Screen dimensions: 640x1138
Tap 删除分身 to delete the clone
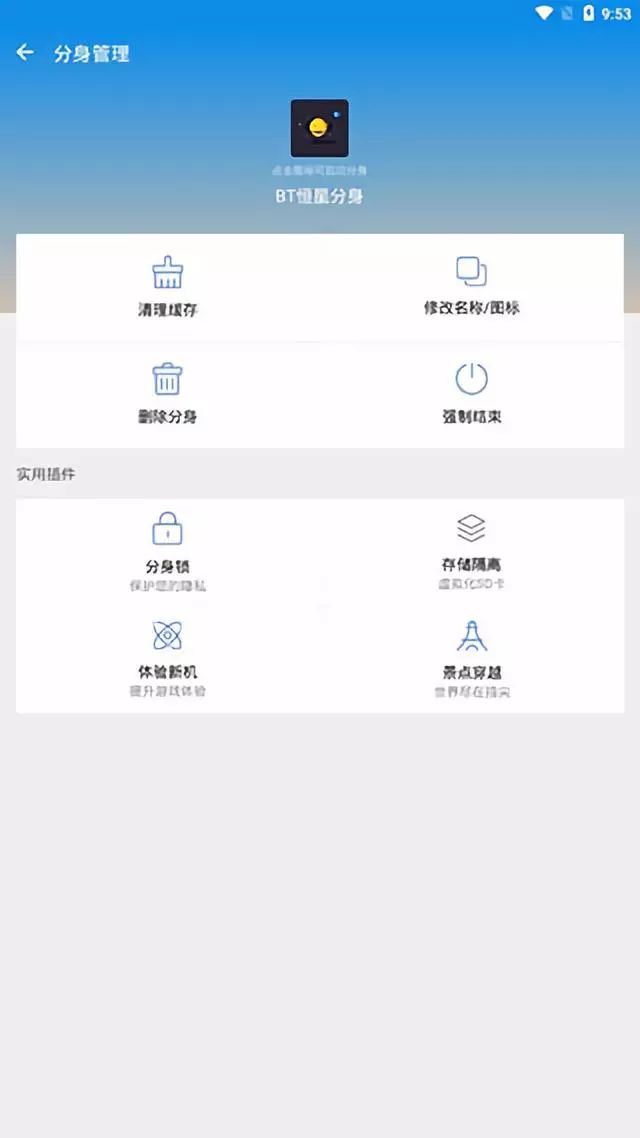pos(168,395)
